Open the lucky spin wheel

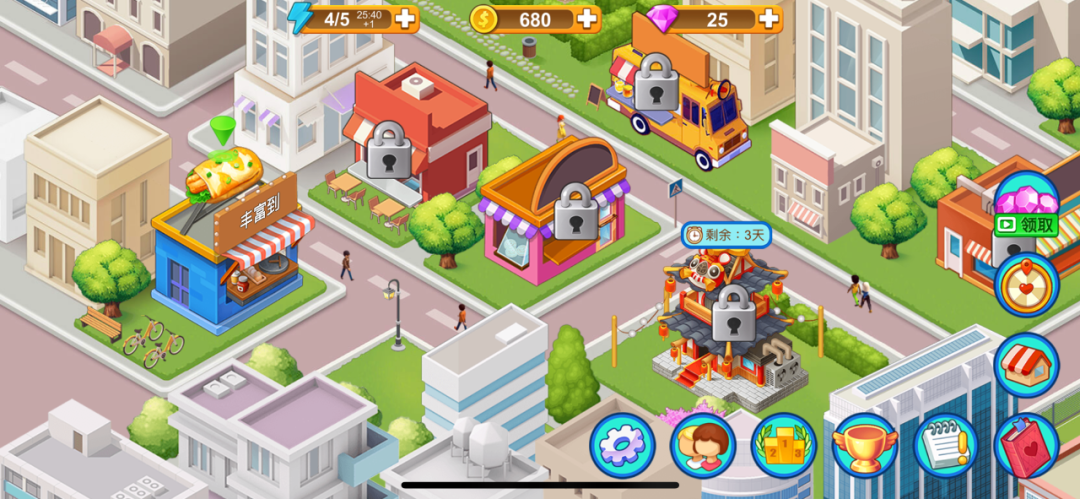pyautogui.click(x=1026, y=285)
